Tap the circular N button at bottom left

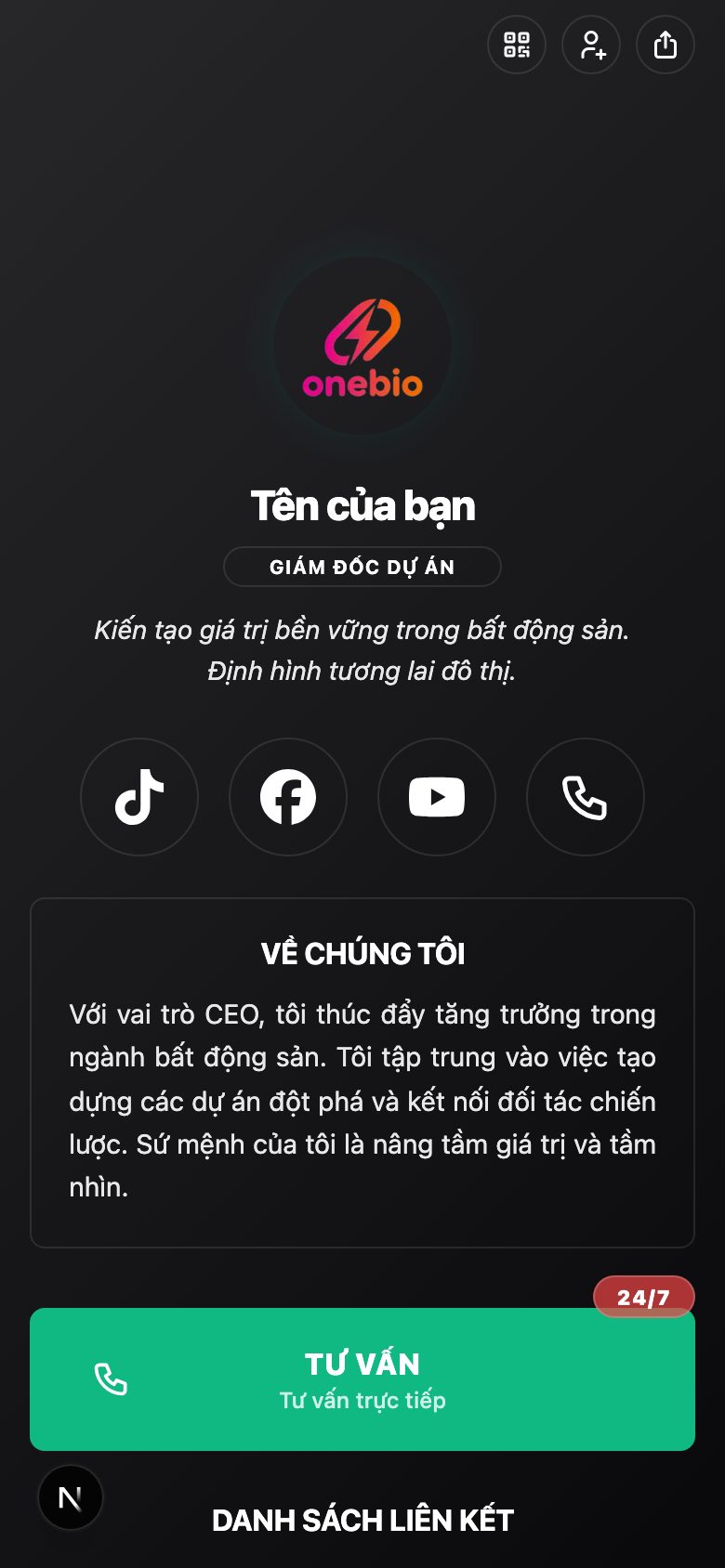click(x=71, y=1497)
